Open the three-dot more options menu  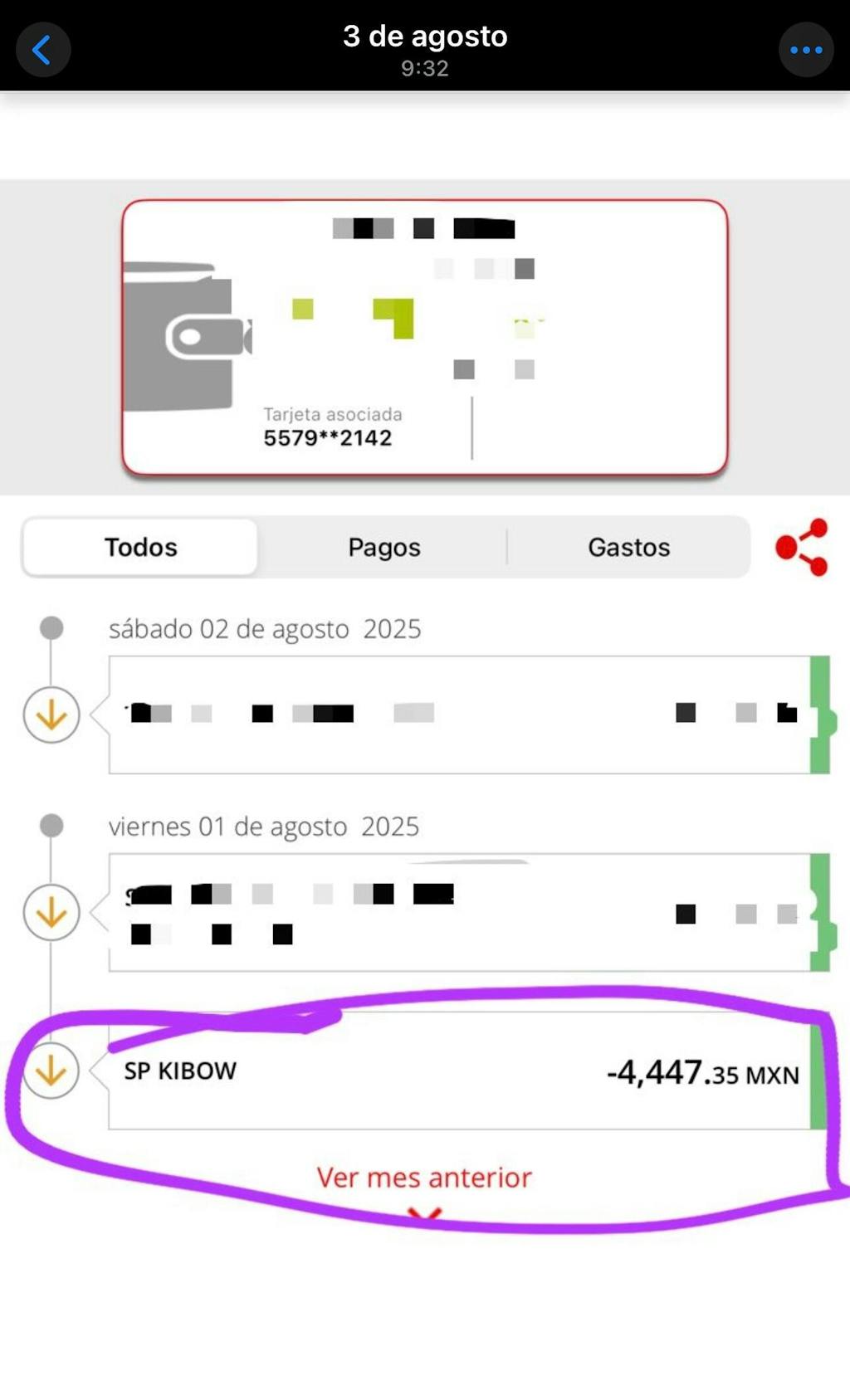805,50
